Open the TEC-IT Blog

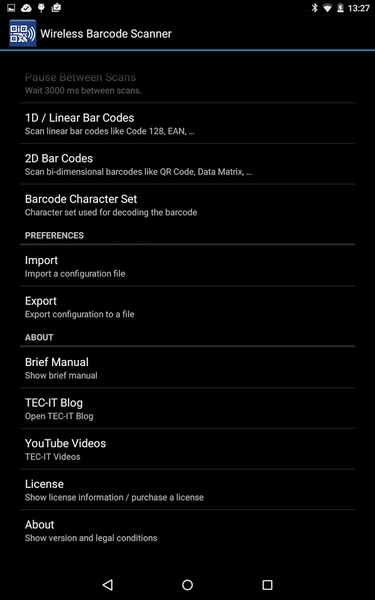[x=188, y=408]
